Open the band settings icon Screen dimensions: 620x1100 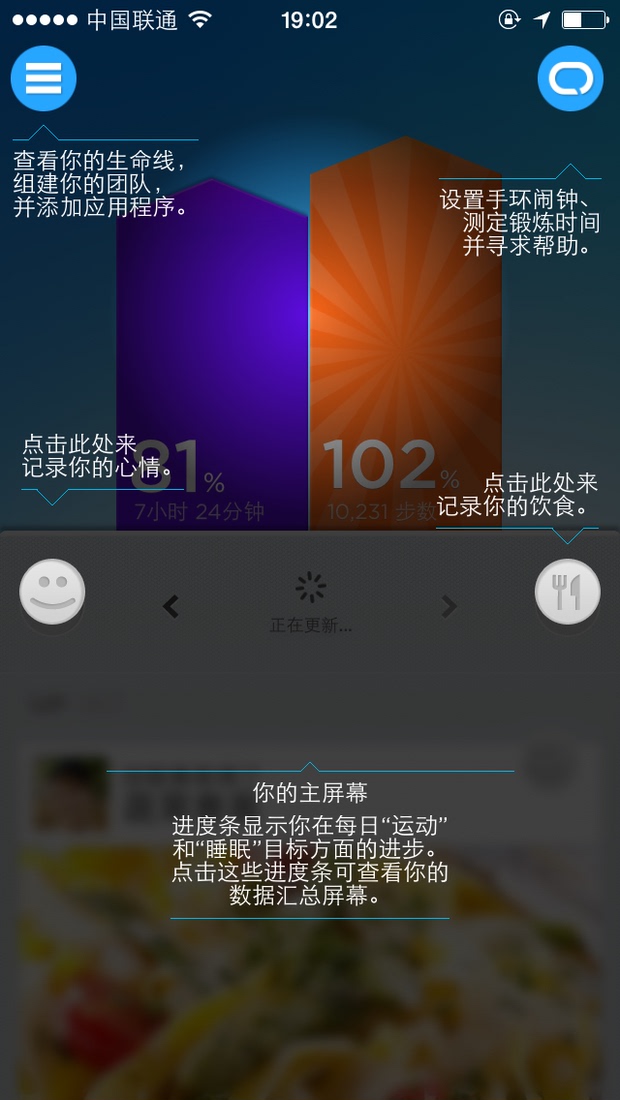click(x=570, y=78)
